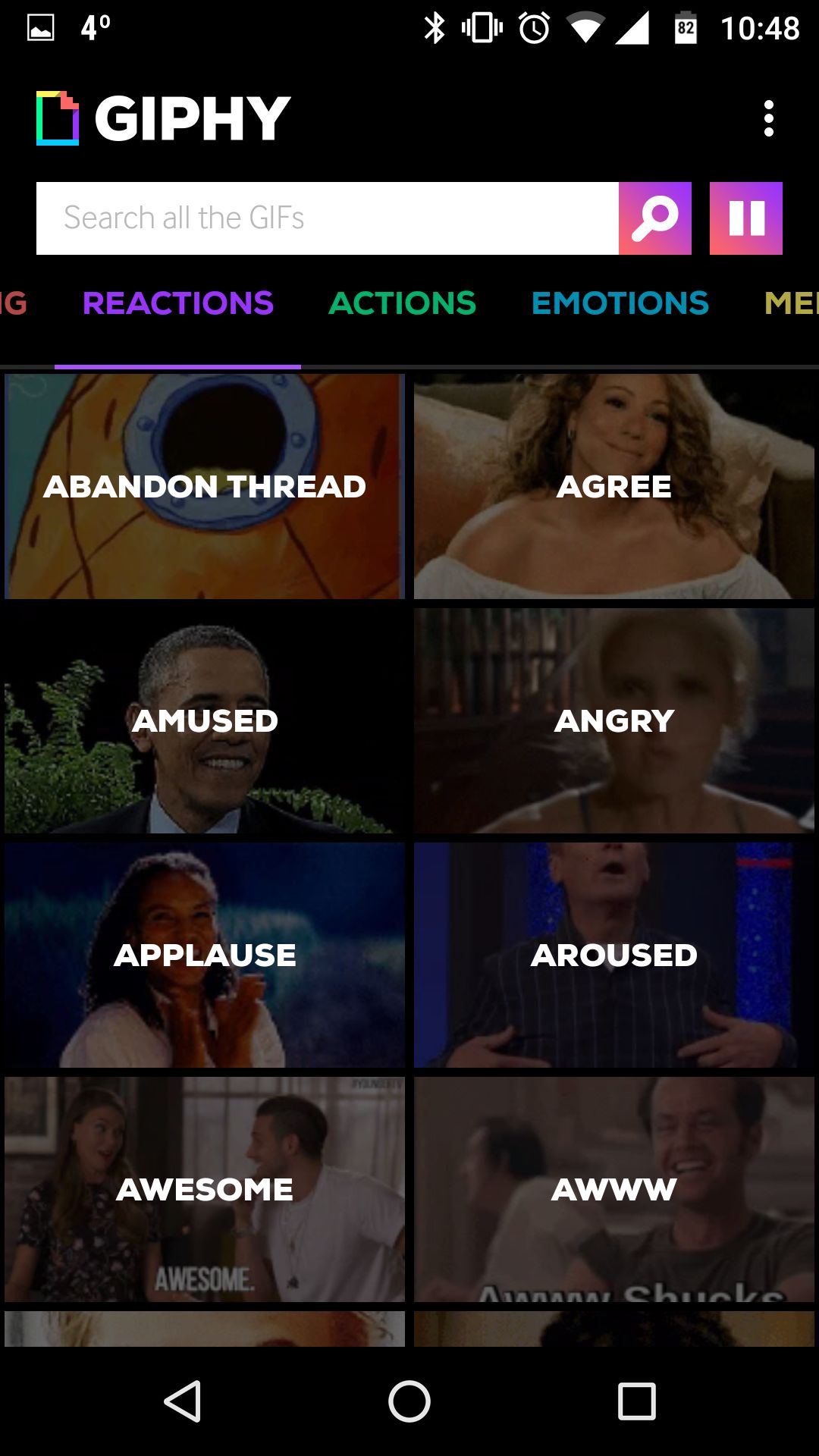Viewport: 819px width, 1456px height.
Task: Tap the magnifying glass search button
Action: click(x=655, y=218)
